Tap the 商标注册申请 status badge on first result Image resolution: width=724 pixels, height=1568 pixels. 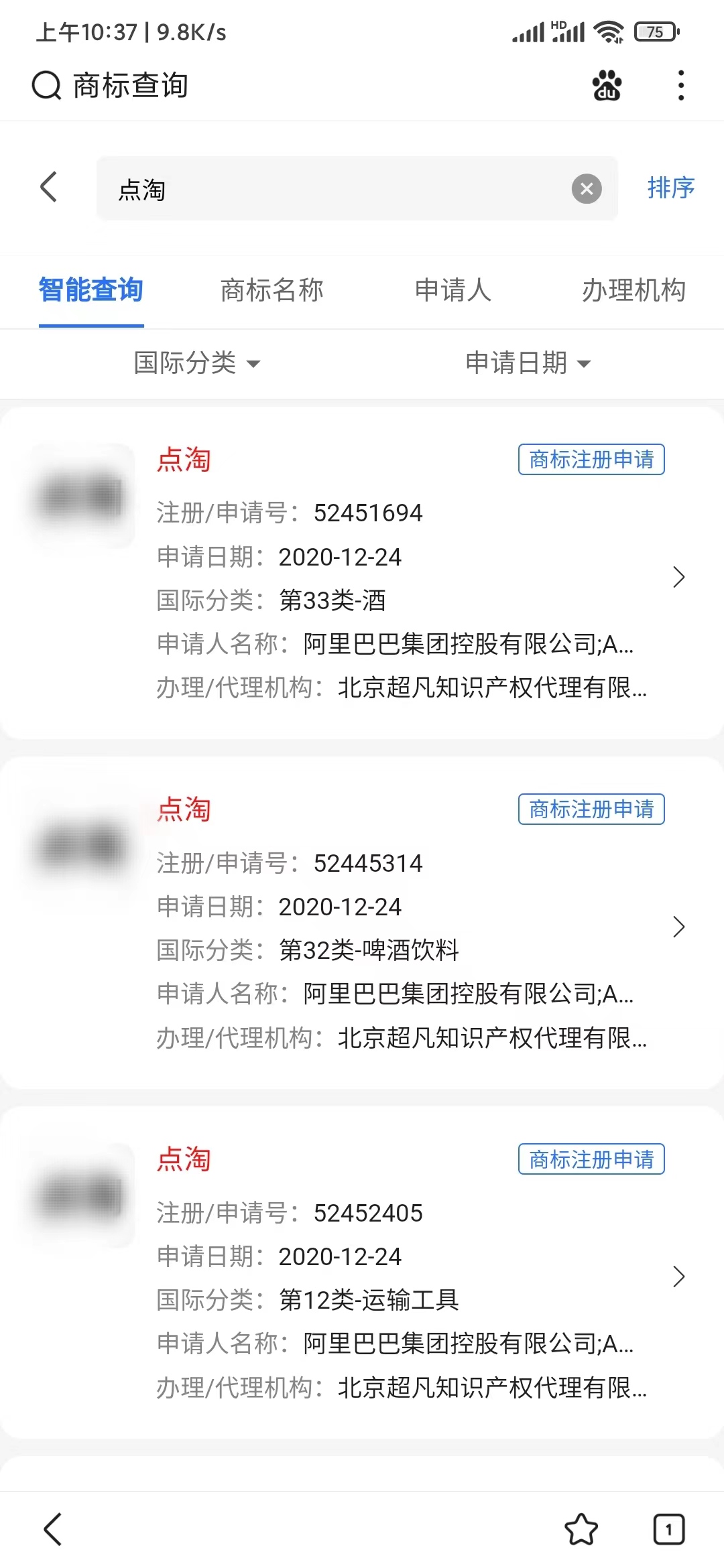click(591, 460)
